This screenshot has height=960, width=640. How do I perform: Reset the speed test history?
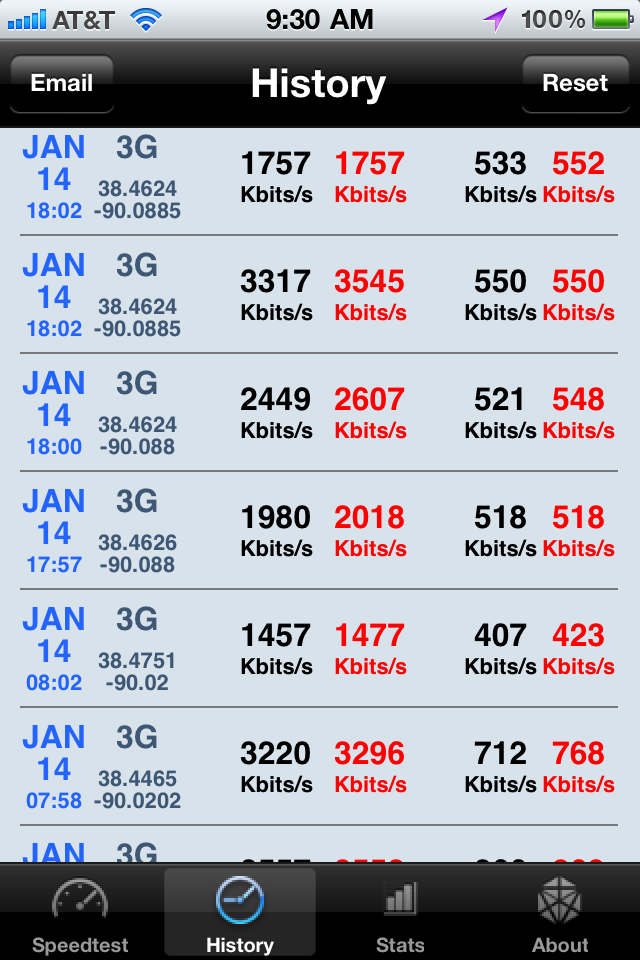[x=575, y=83]
